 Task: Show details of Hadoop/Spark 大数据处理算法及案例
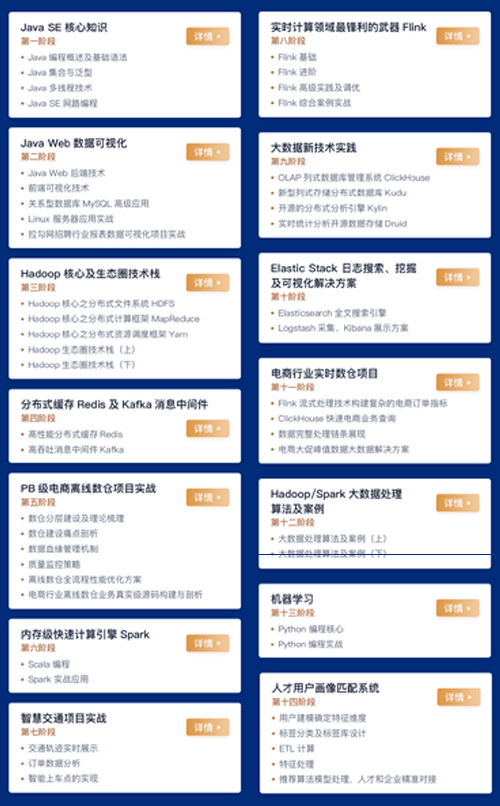(x=458, y=503)
